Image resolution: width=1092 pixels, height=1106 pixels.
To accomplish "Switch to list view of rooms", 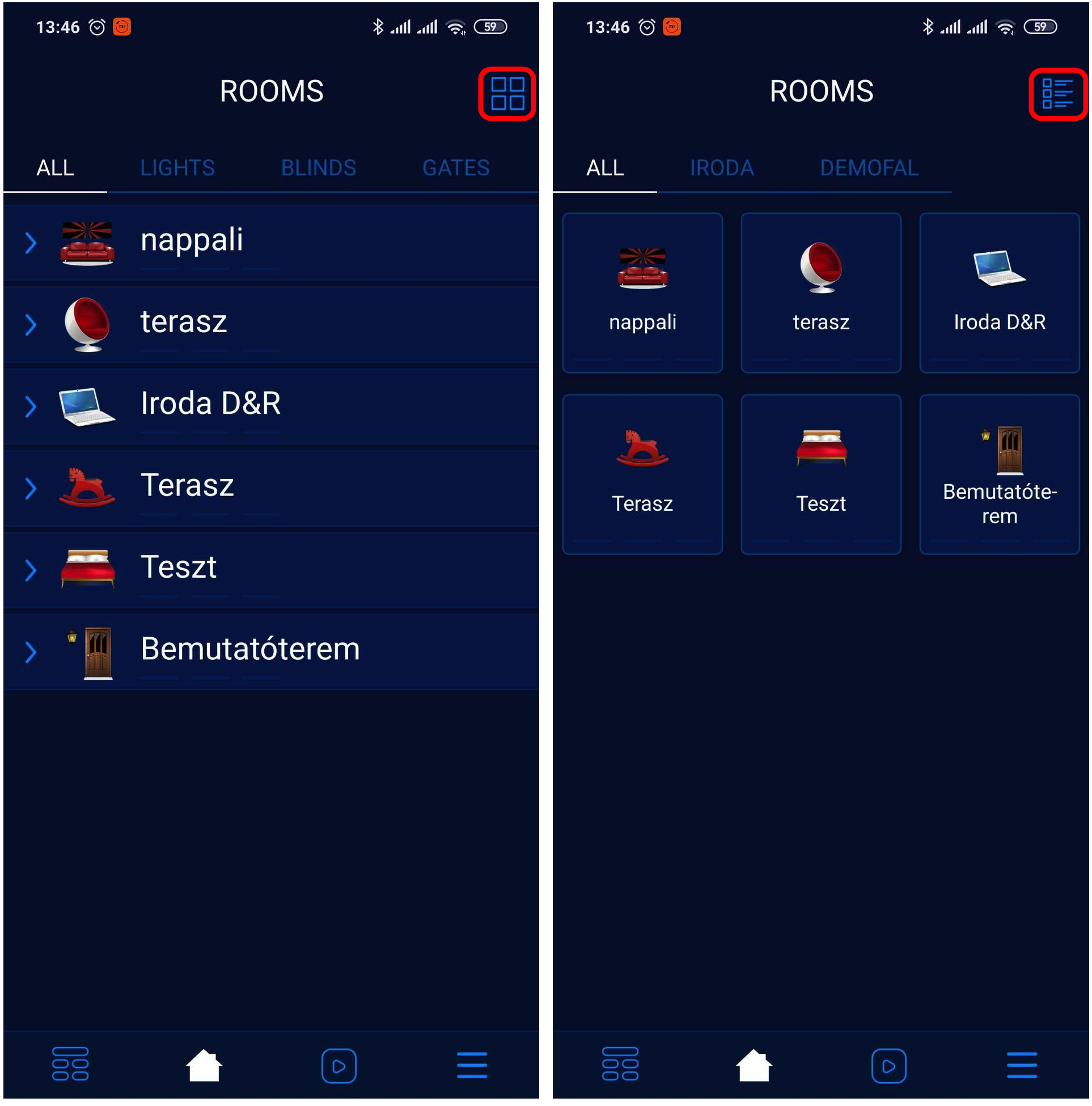I will [x=1057, y=94].
